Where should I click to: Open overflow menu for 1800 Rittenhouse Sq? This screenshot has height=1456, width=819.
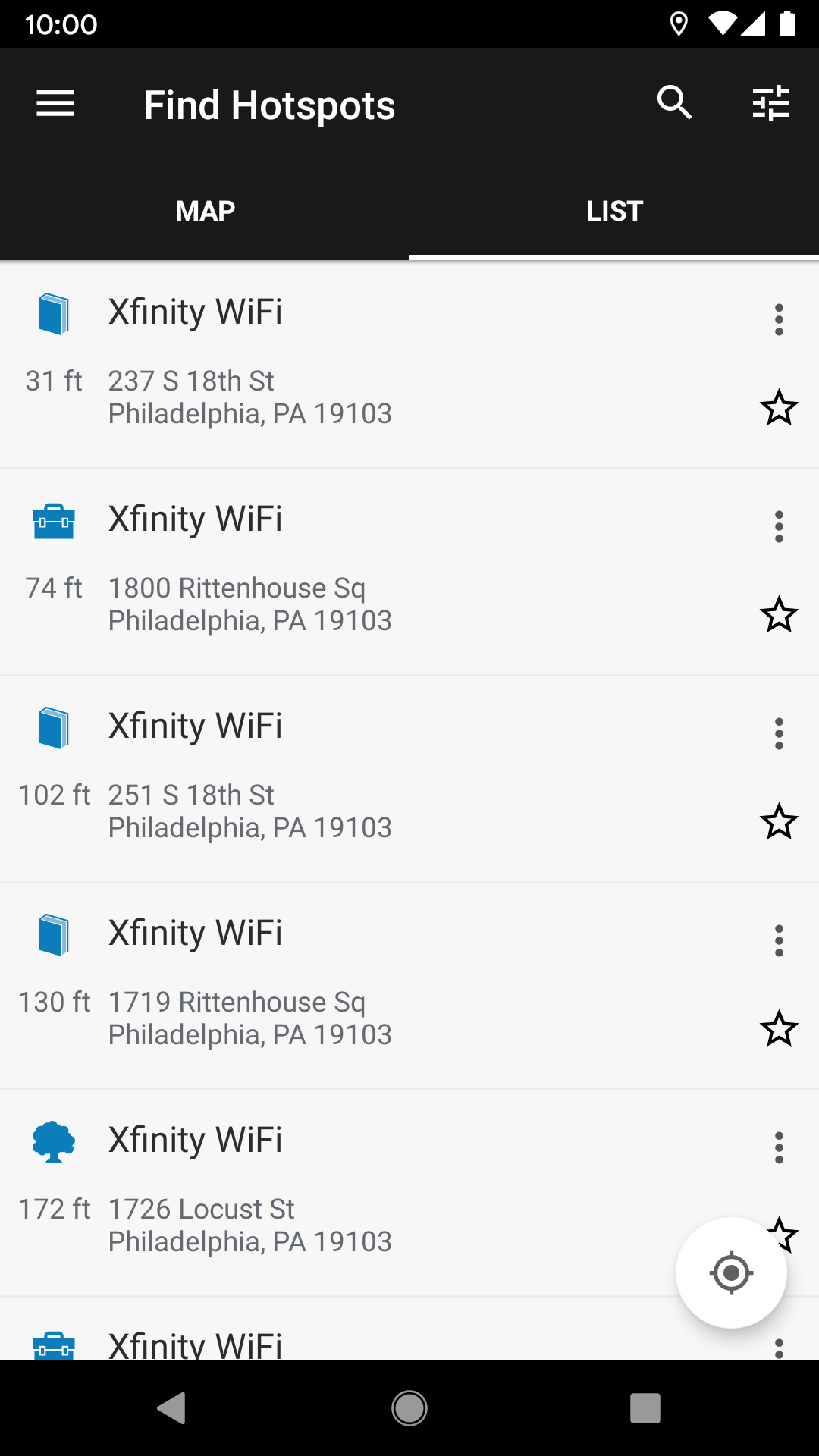[x=779, y=526]
